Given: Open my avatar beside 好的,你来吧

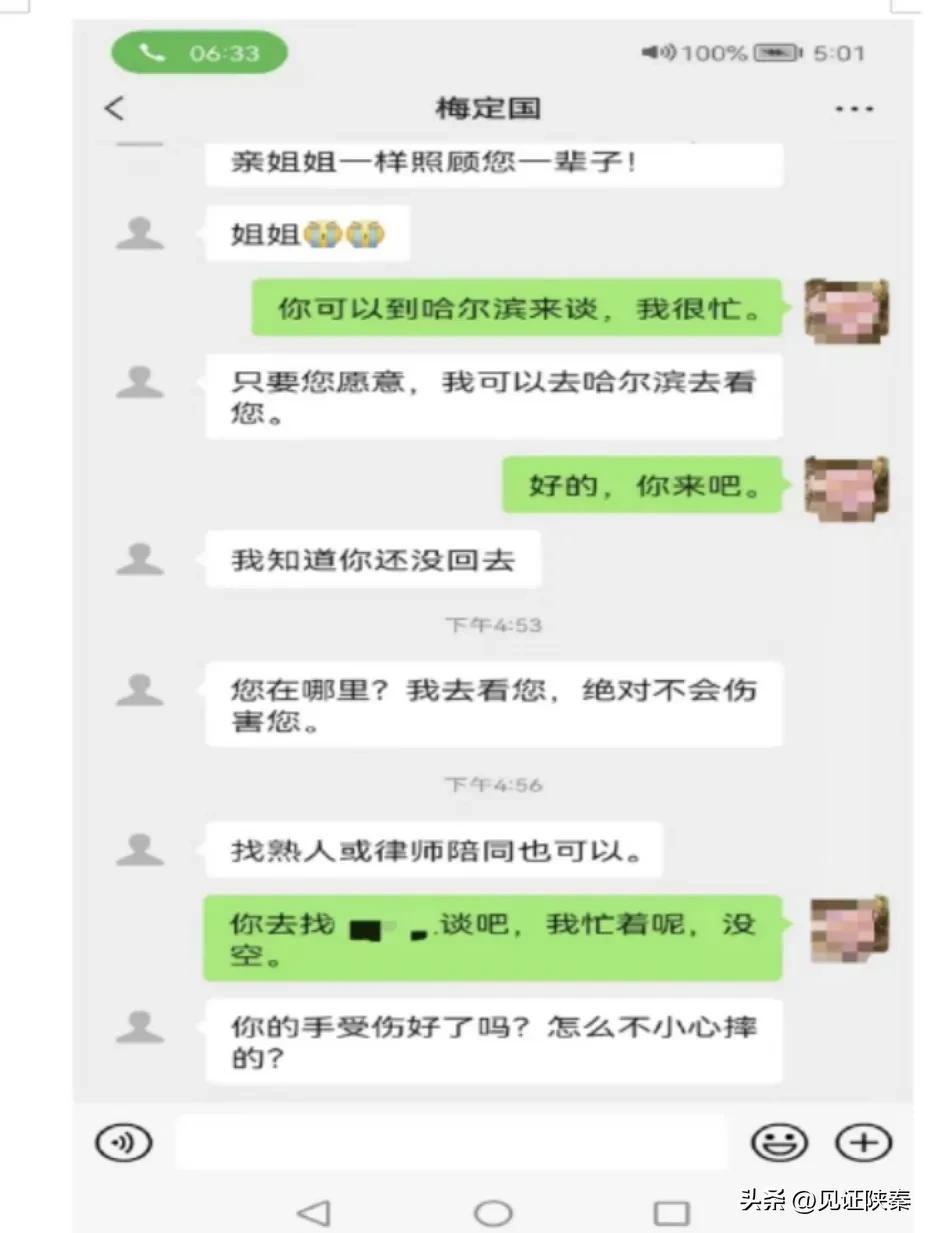Looking at the screenshot, I should (x=847, y=488).
